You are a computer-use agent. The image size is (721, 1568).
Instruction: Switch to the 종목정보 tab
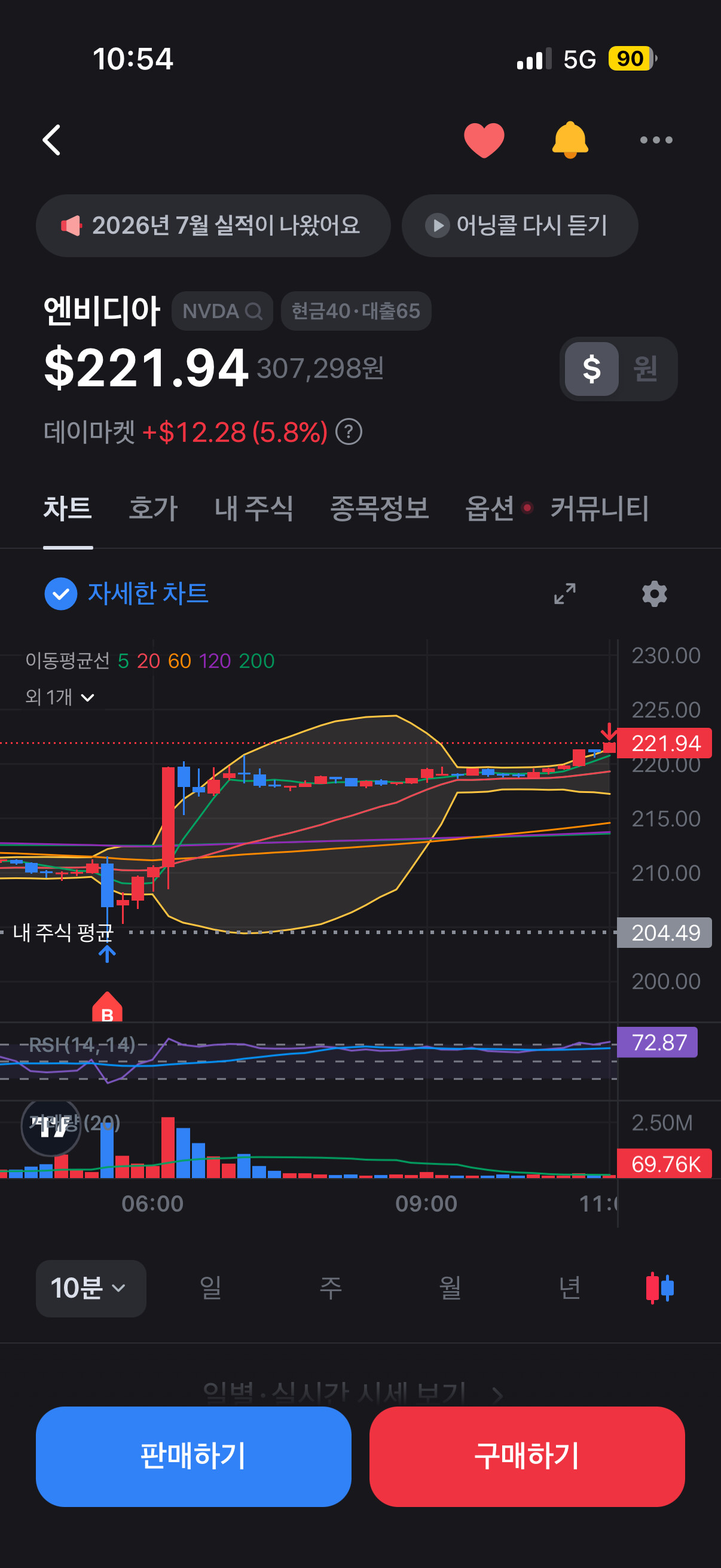point(379,508)
